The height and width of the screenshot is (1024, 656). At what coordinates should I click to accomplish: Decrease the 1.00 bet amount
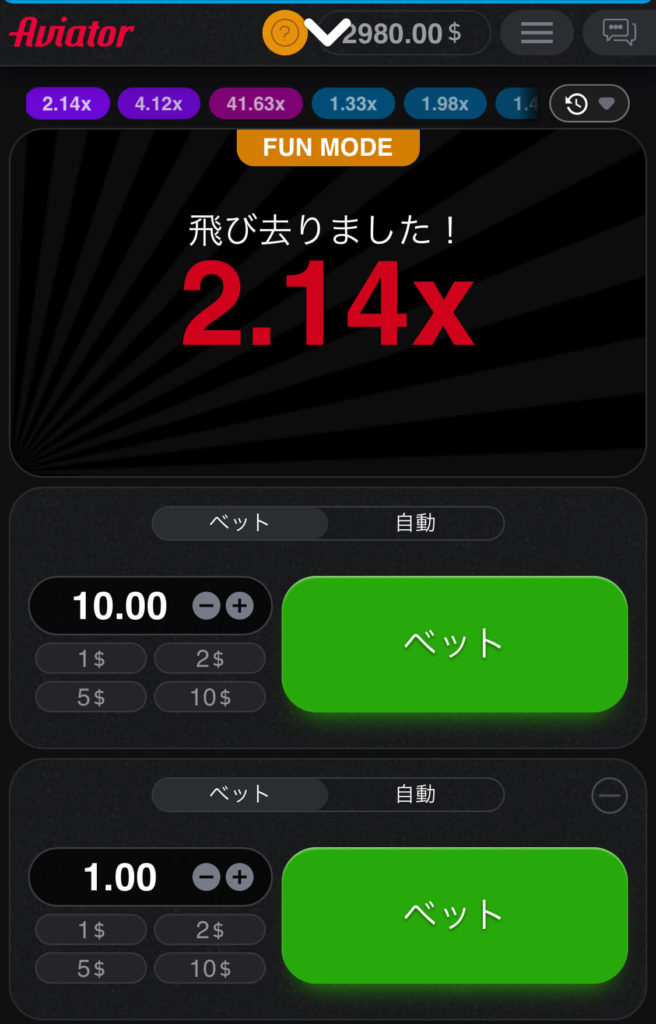click(x=206, y=877)
